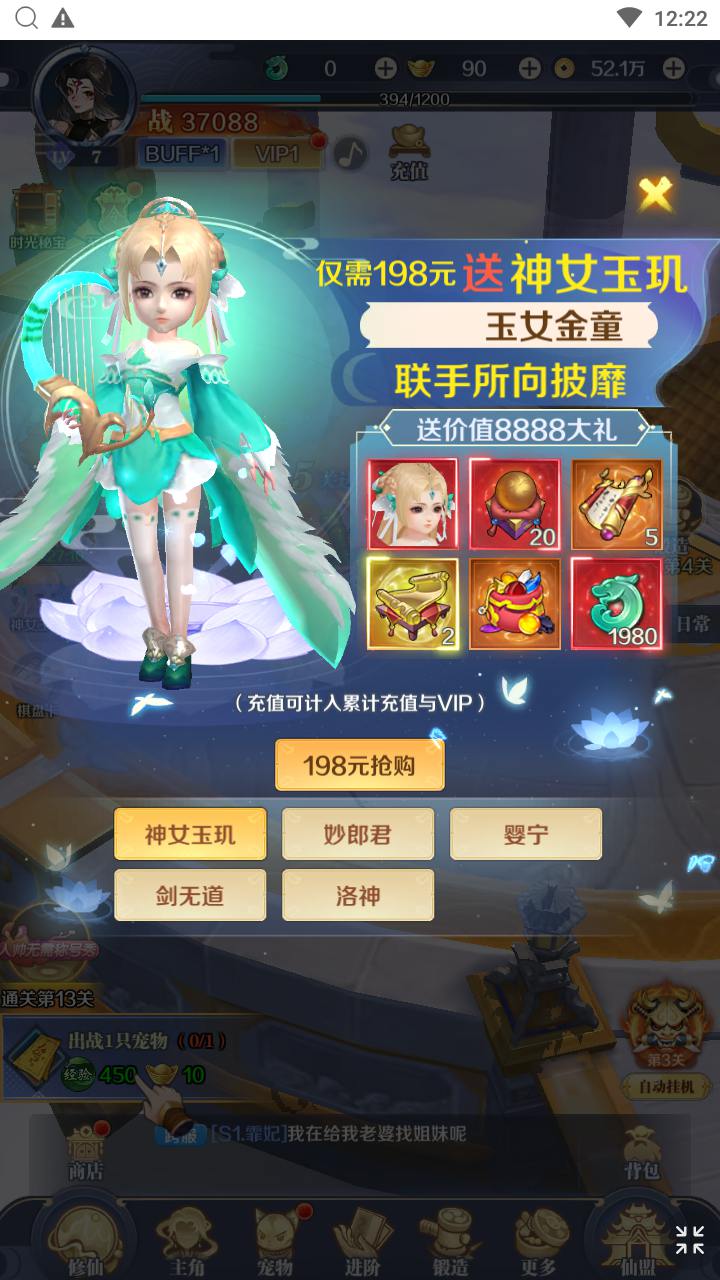Image resolution: width=720 pixels, height=1280 pixels.
Task: View the 1980 jade reward item
Action: click(616, 604)
